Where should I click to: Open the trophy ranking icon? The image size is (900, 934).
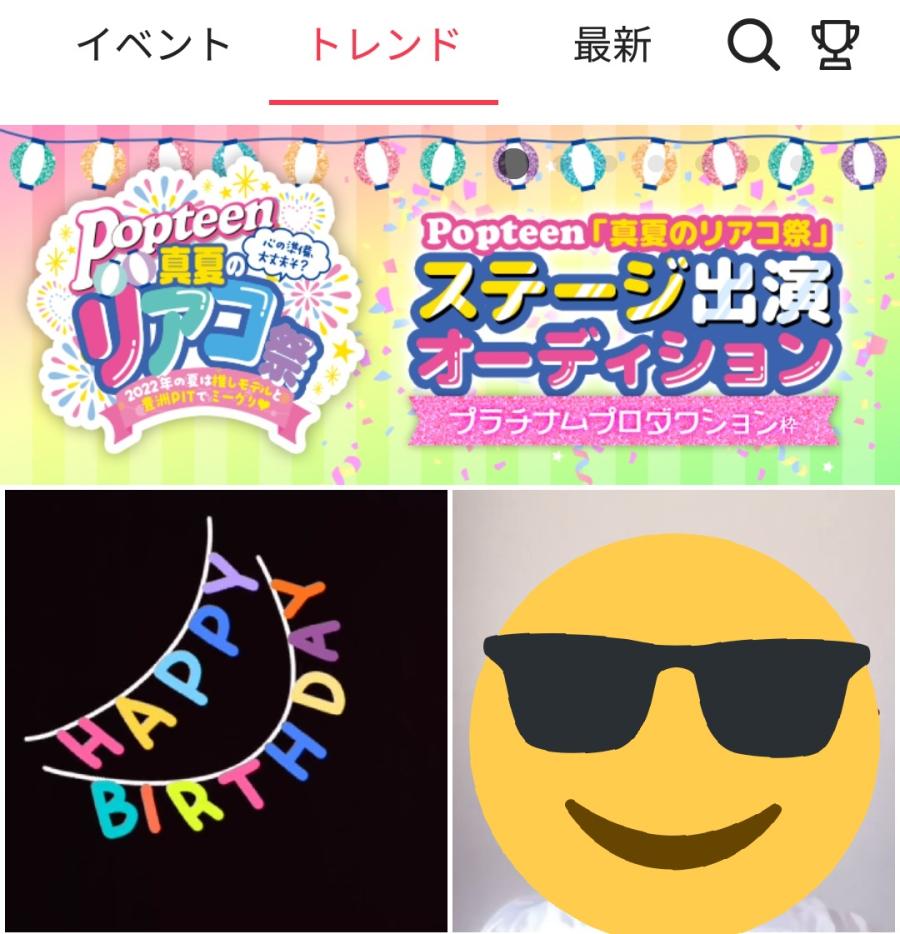click(834, 45)
